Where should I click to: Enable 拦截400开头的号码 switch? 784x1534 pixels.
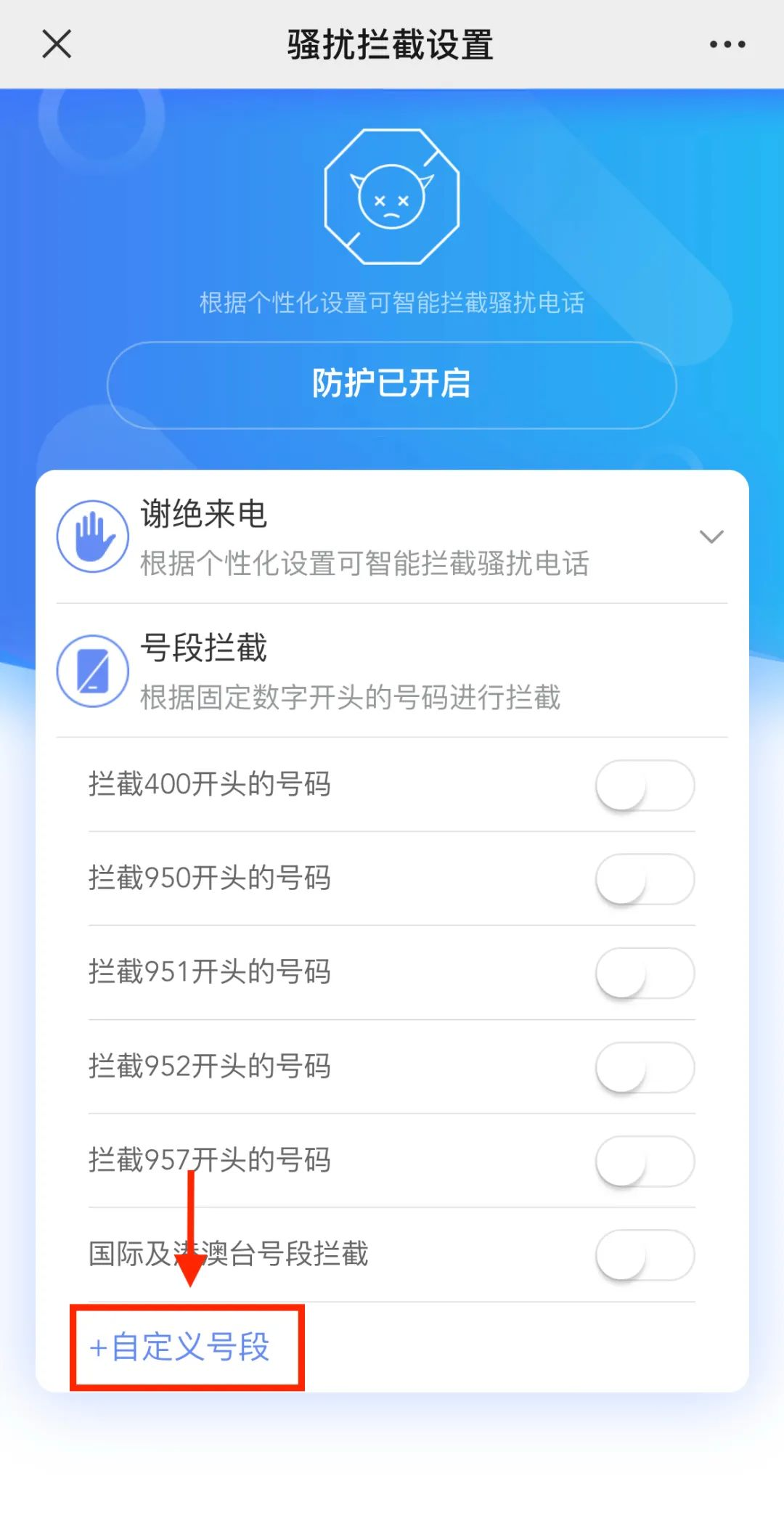645,786
